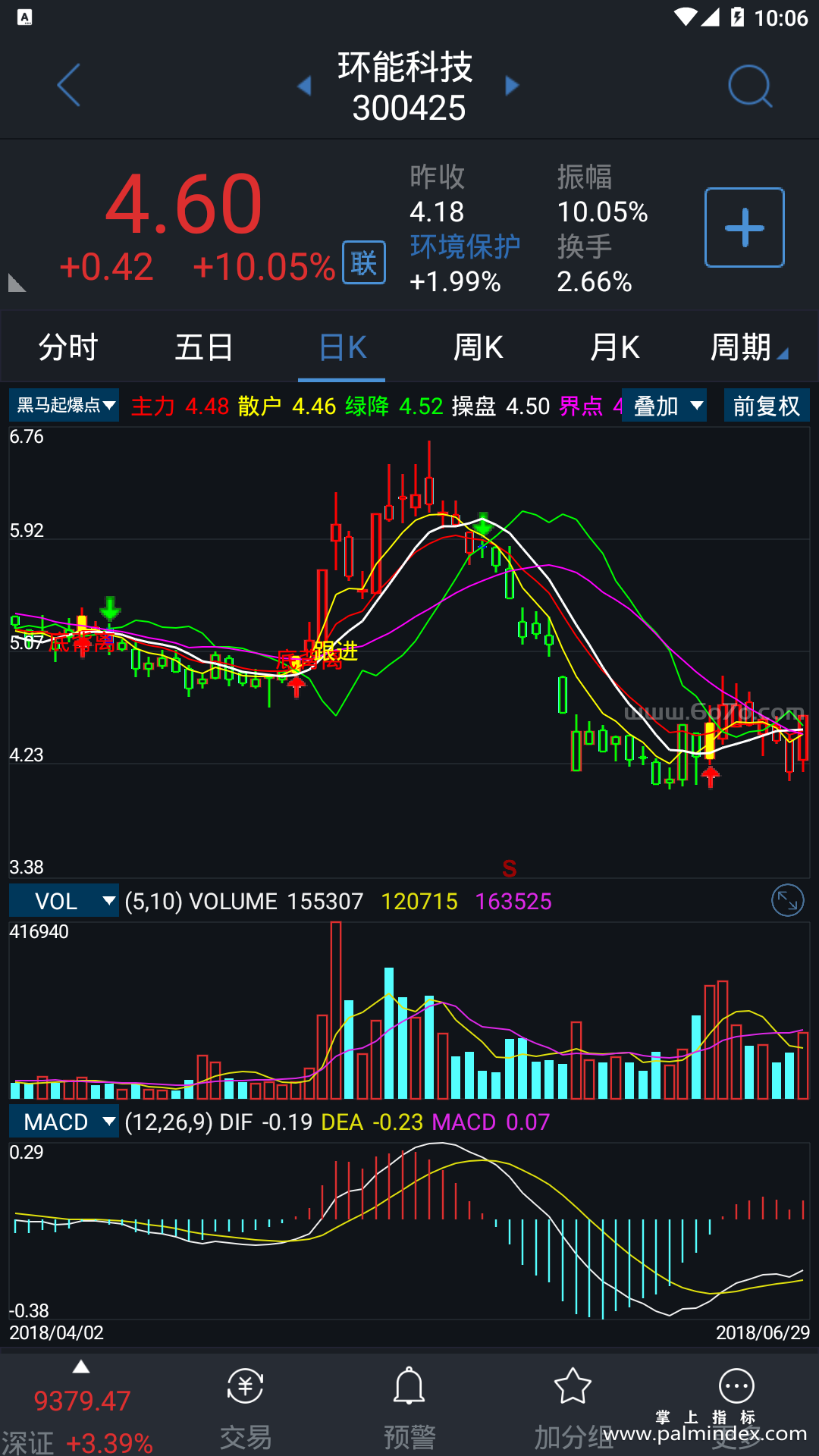The image size is (819, 1456).
Task: Tap the 前复权 adjustment button
Action: 766,406
